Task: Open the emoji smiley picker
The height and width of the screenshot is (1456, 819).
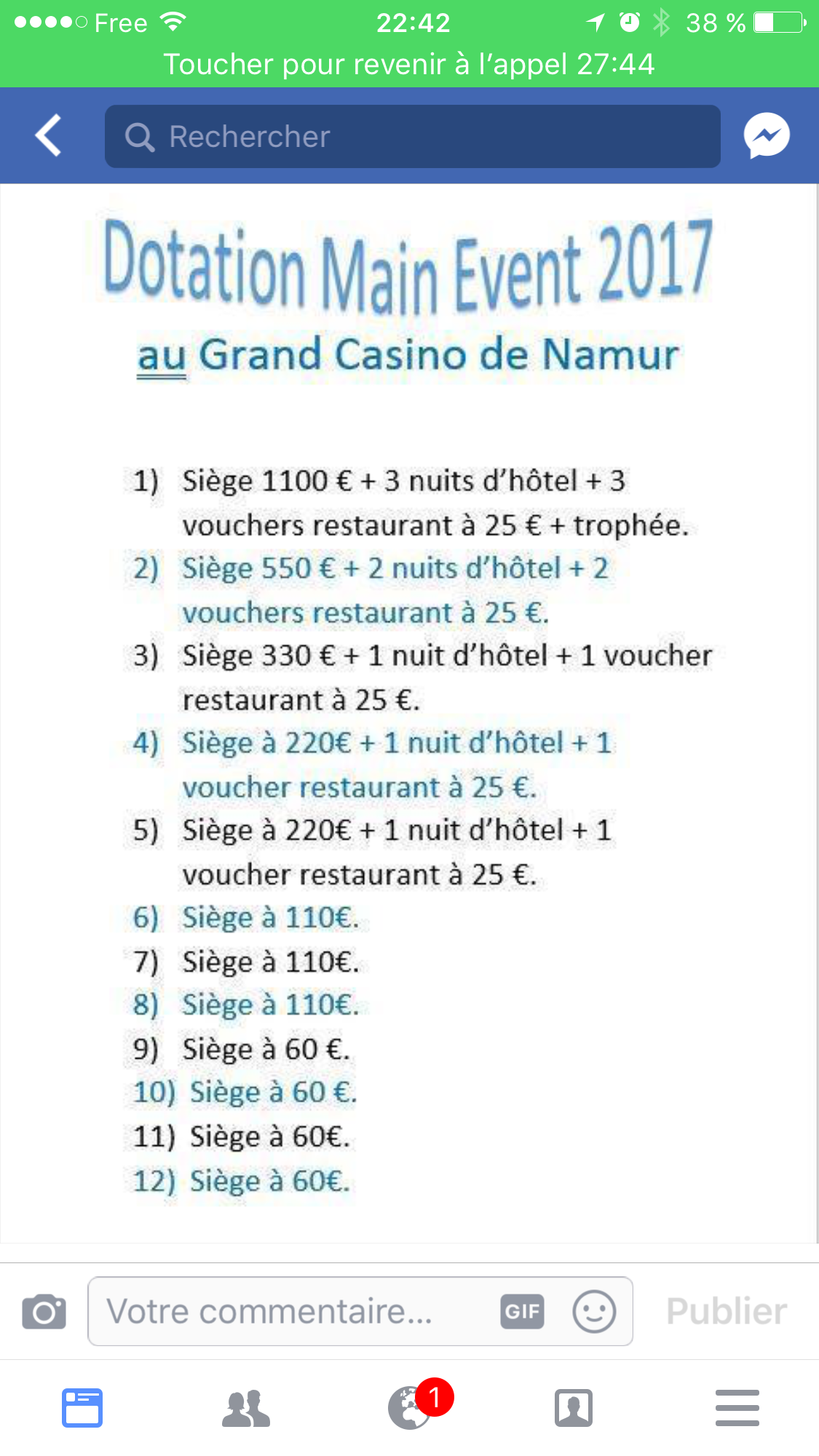Action: [594, 1311]
